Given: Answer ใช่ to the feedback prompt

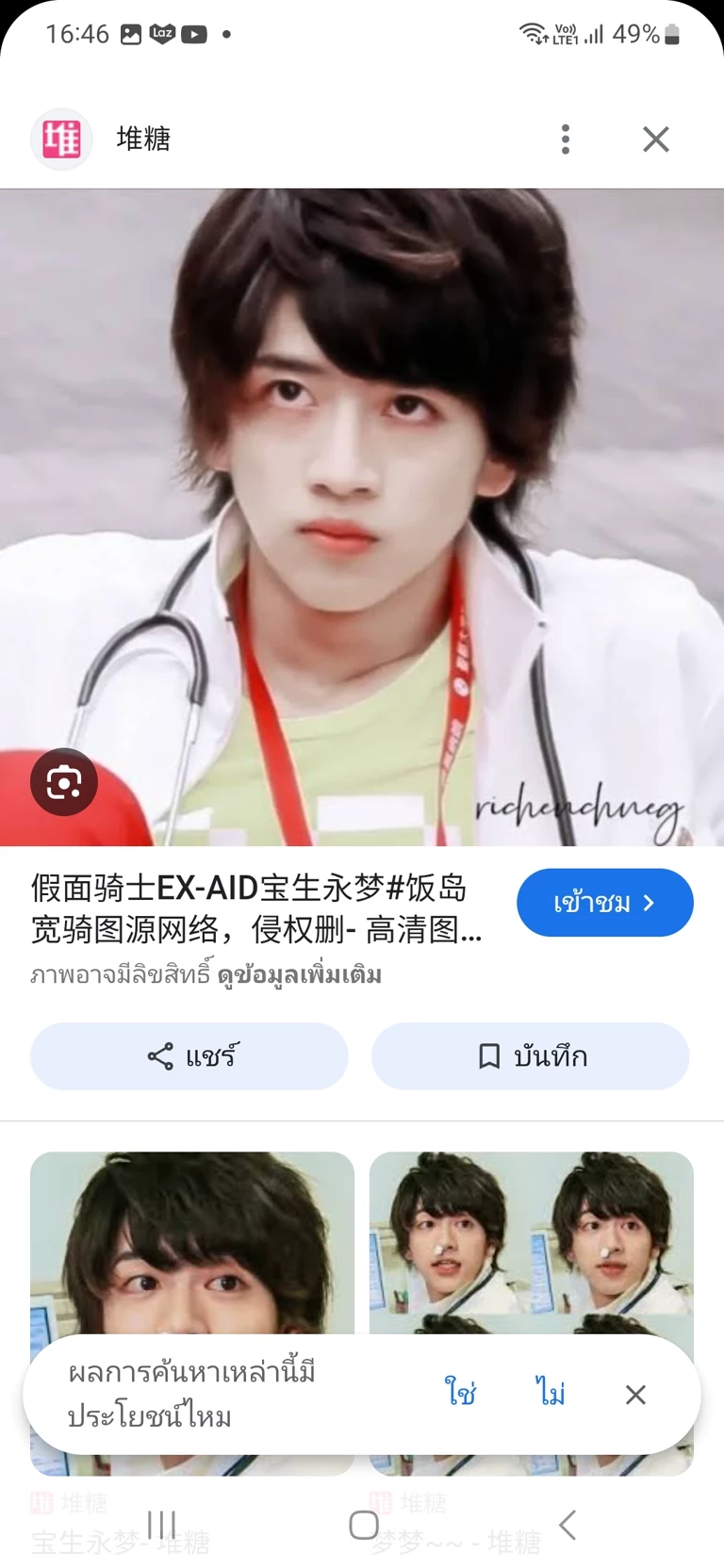Looking at the screenshot, I should coord(460,1394).
